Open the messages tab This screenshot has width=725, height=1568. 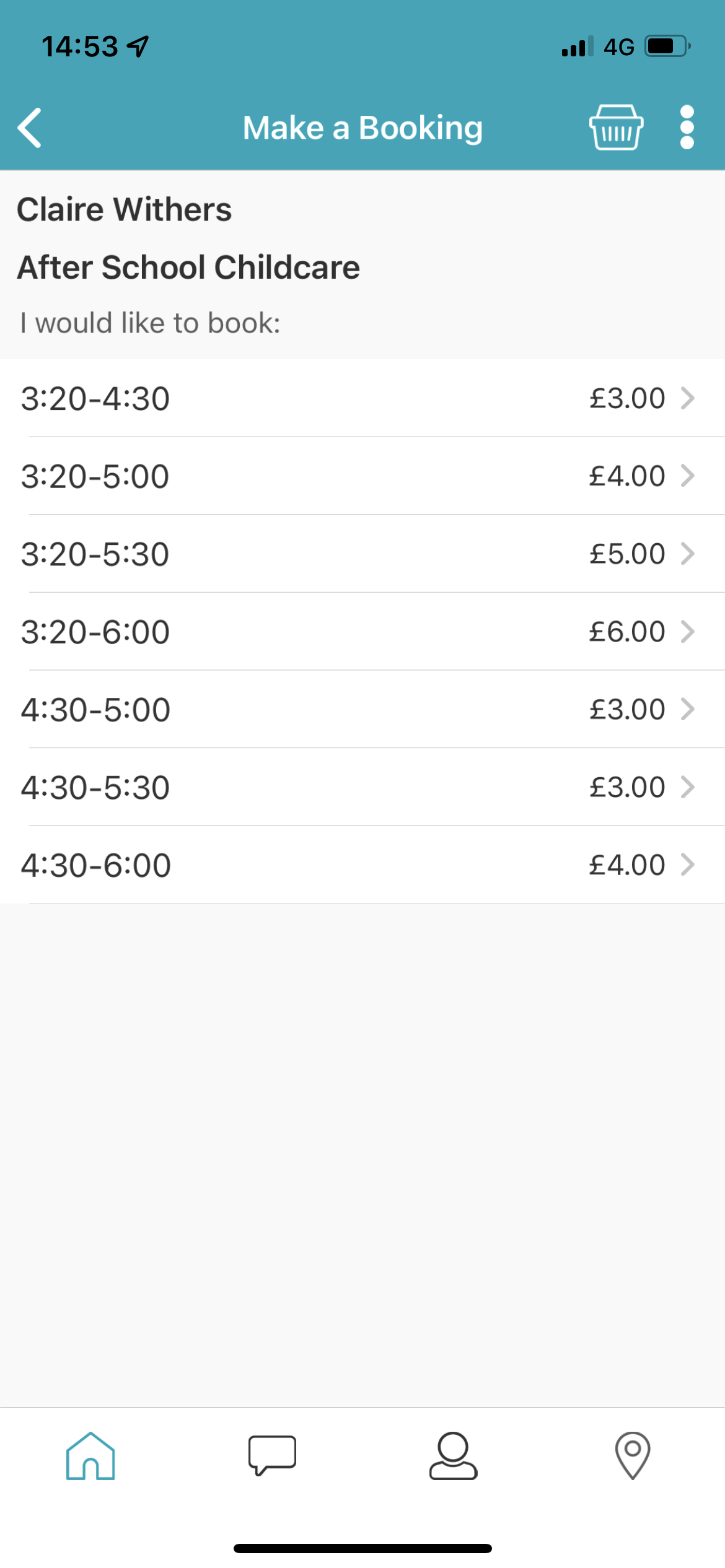click(x=272, y=1455)
